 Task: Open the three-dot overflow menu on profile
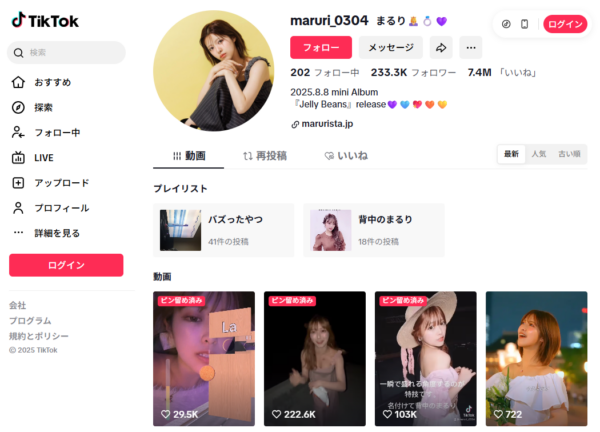471,47
